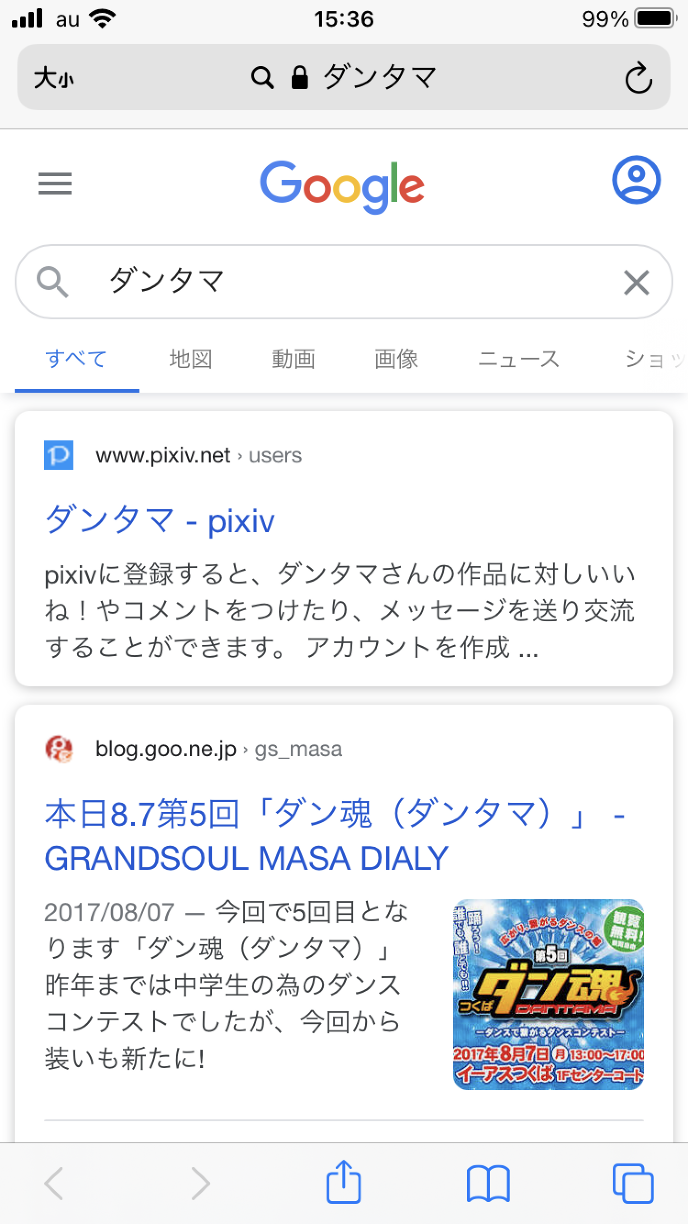Switch to the 画像 tab
This screenshot has height=1224, width=688.
(x=396, y=359)
